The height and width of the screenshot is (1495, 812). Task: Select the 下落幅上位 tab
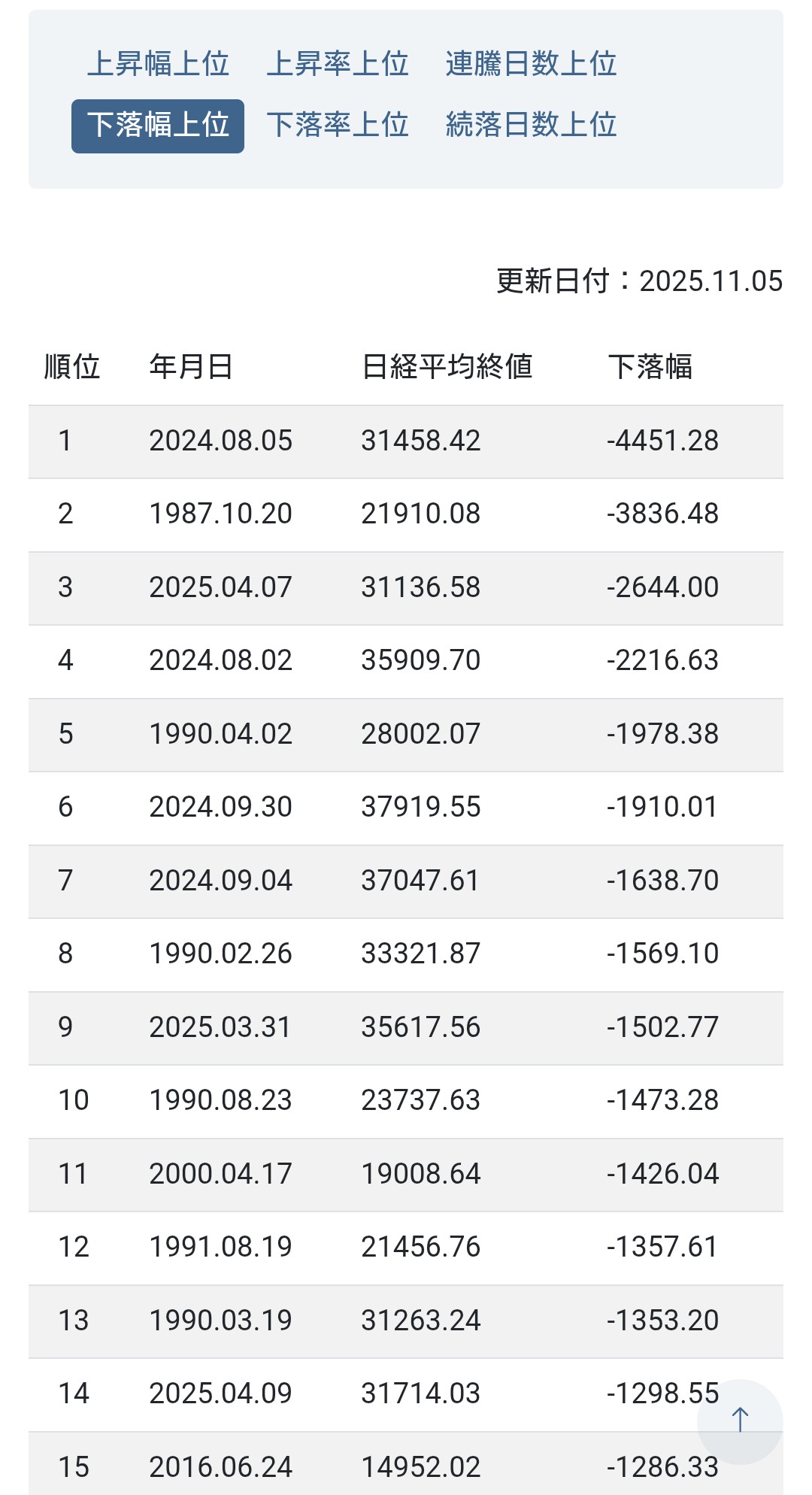click(x=158, y=126)
